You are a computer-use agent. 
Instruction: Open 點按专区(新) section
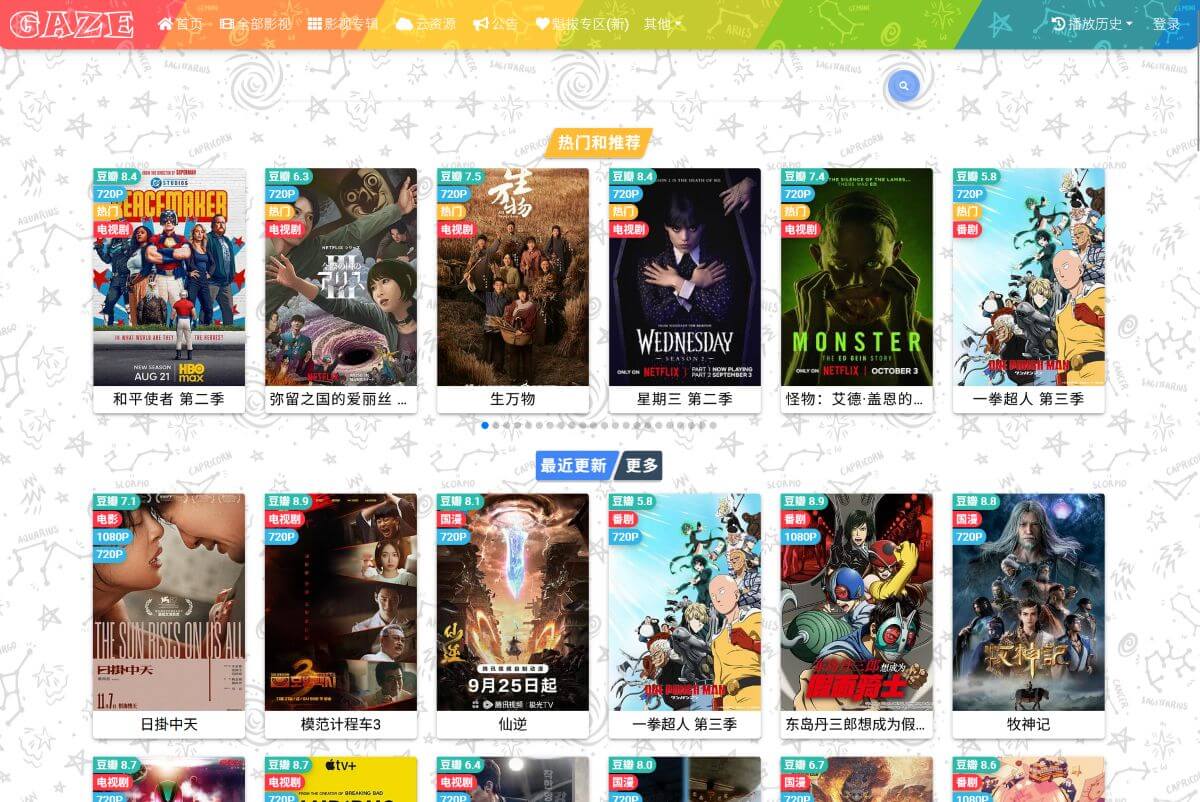582,24
